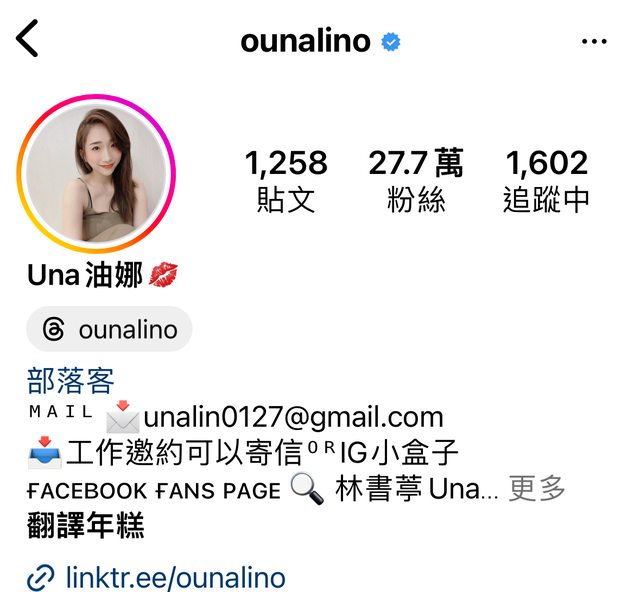
Task: View the 1,602 following list
Action: (x=546, y=180)
